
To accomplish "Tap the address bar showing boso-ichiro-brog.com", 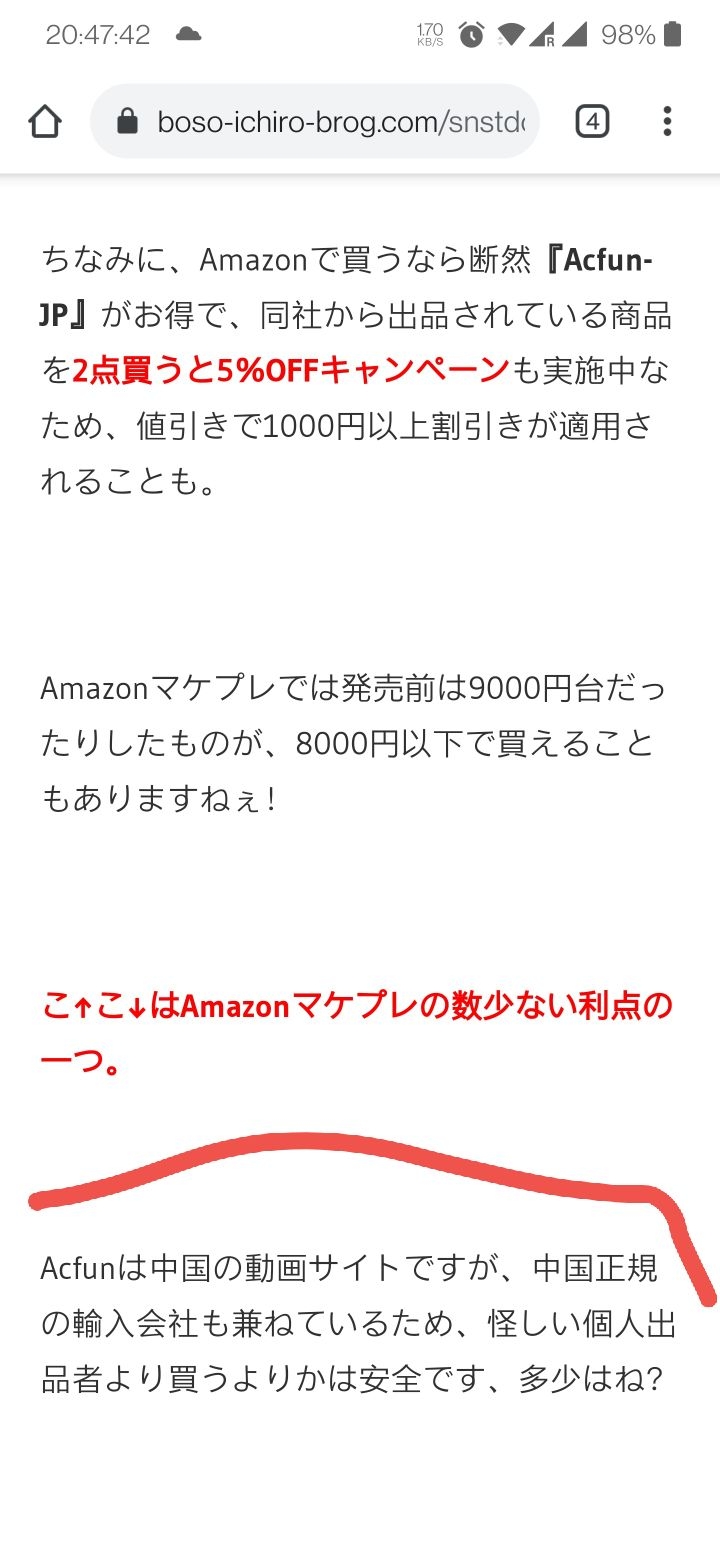I will point(300,120).
